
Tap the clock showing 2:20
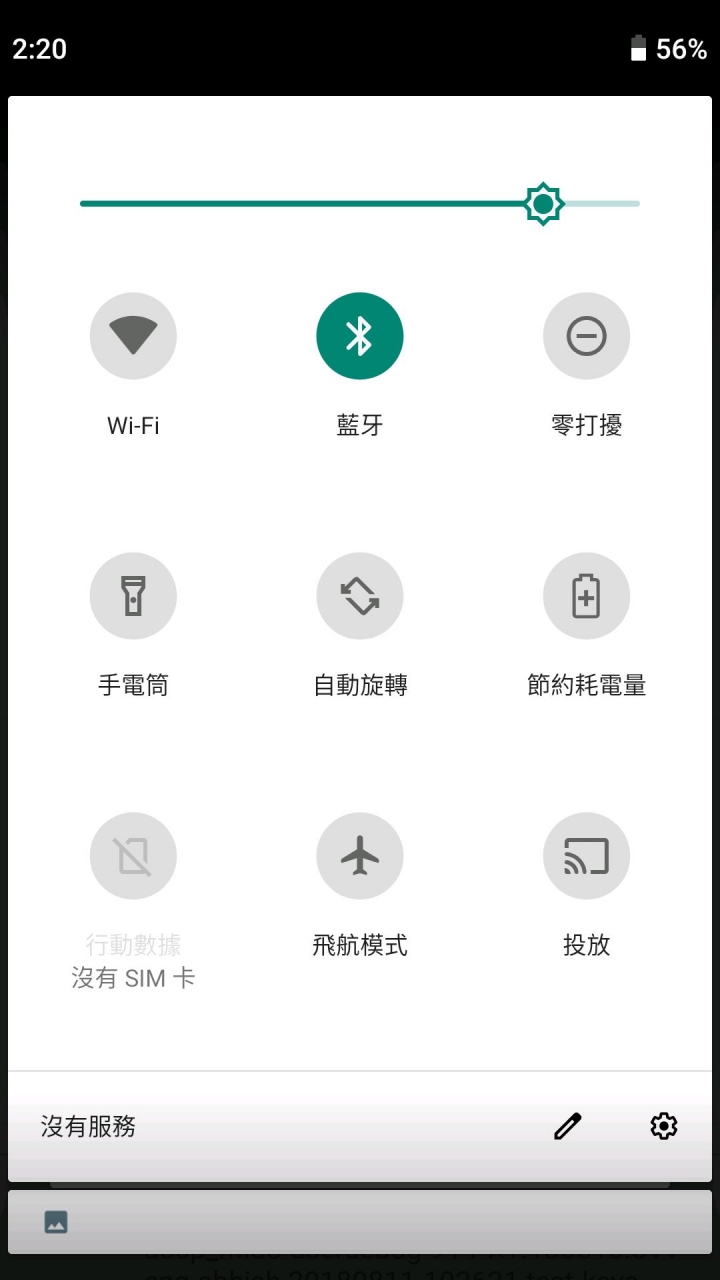tap(39, 49)
